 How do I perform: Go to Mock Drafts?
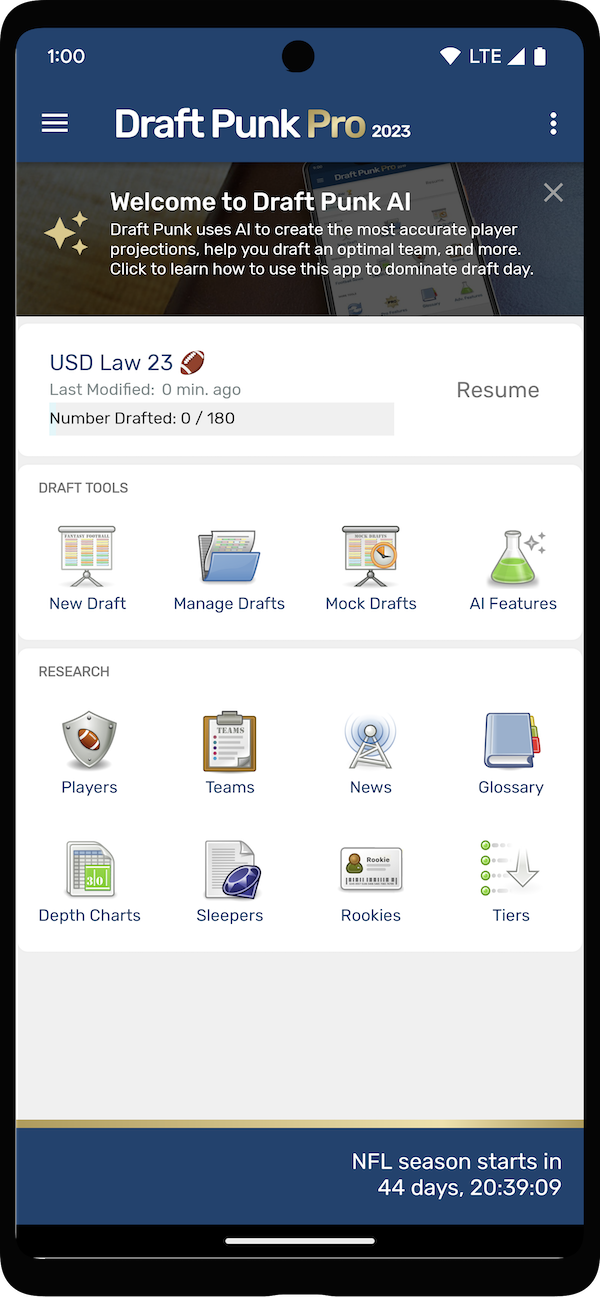click(371, 568)
